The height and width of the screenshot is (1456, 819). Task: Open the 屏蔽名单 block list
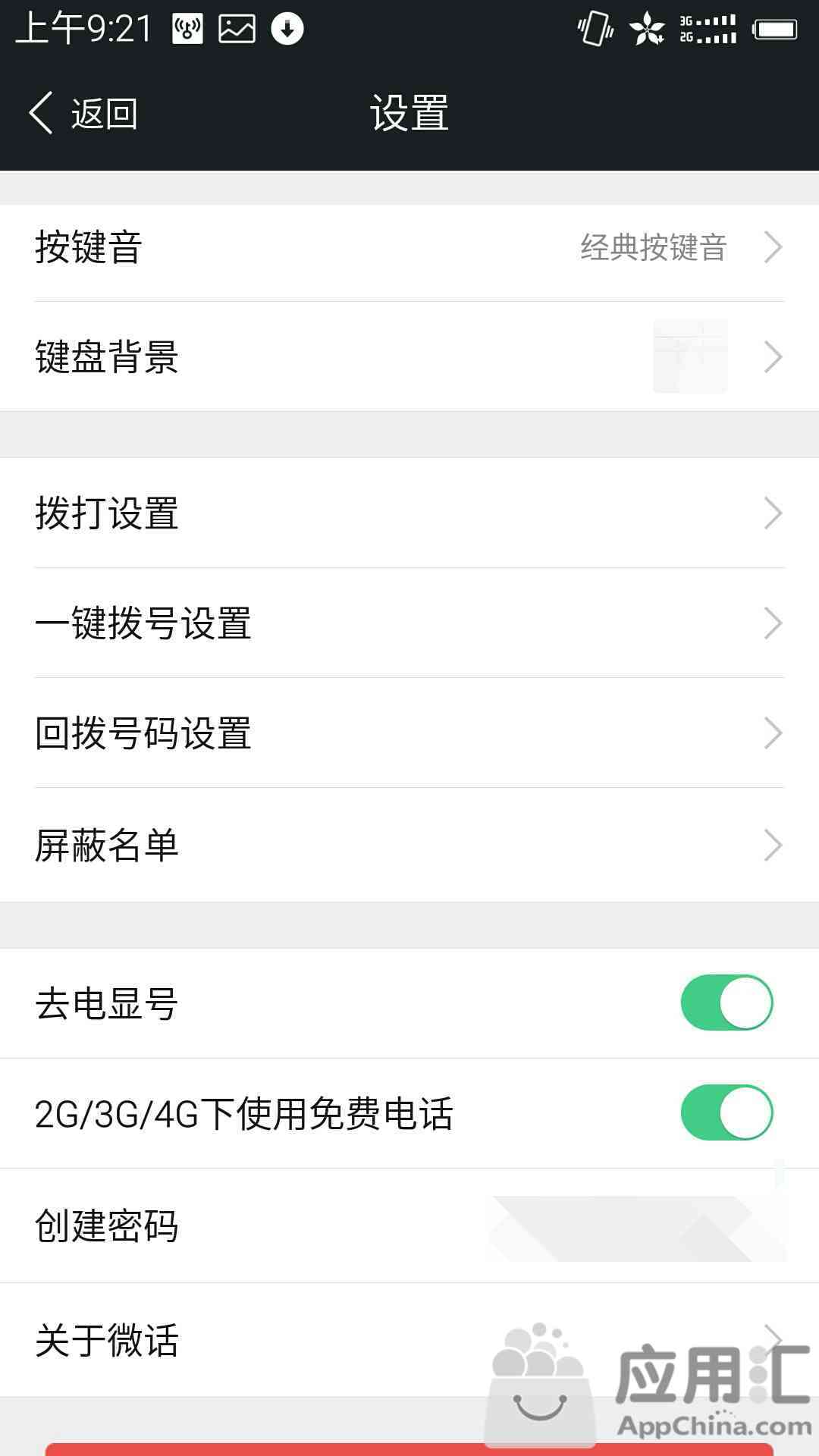point(409,845)
